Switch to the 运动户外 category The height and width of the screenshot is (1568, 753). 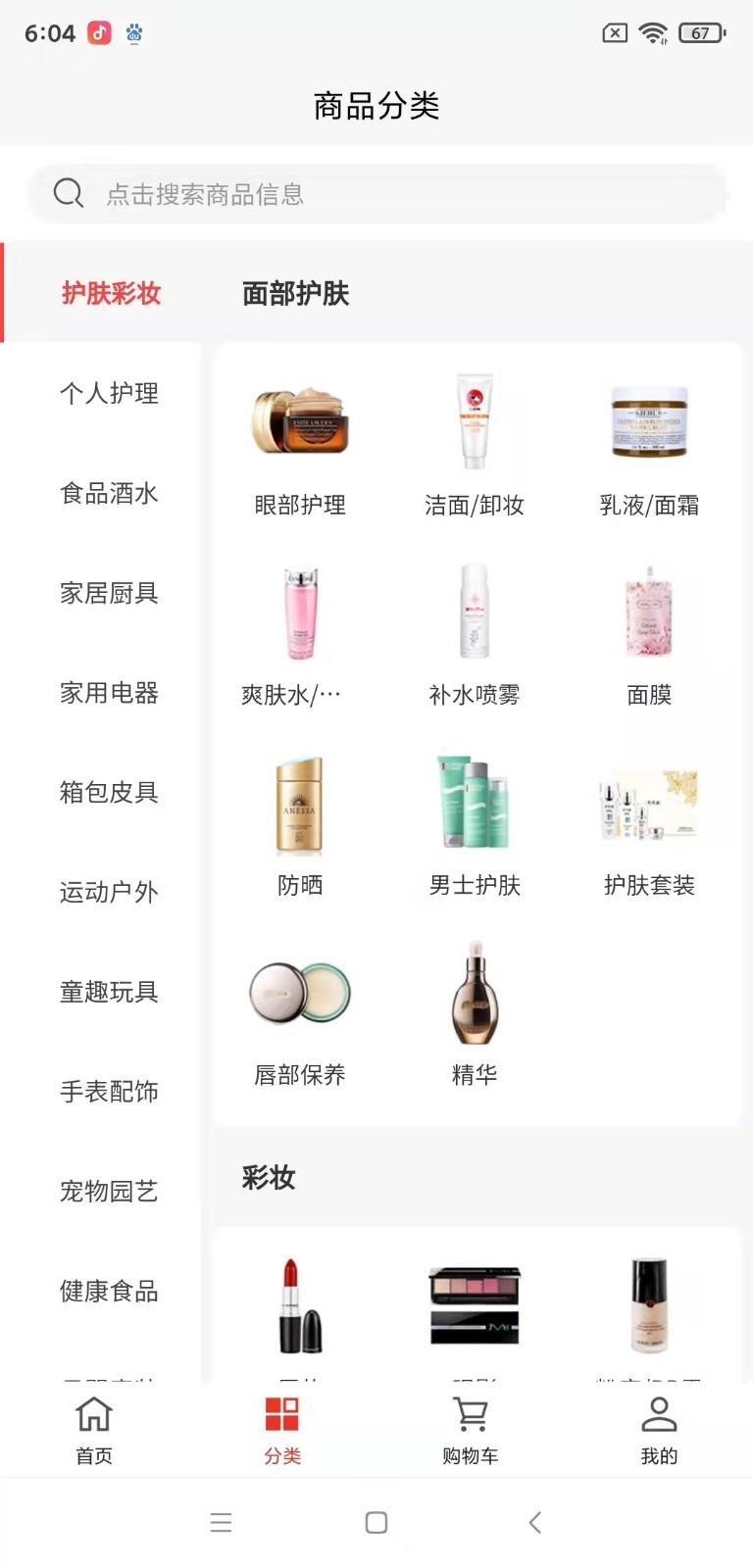pos(109,892)
